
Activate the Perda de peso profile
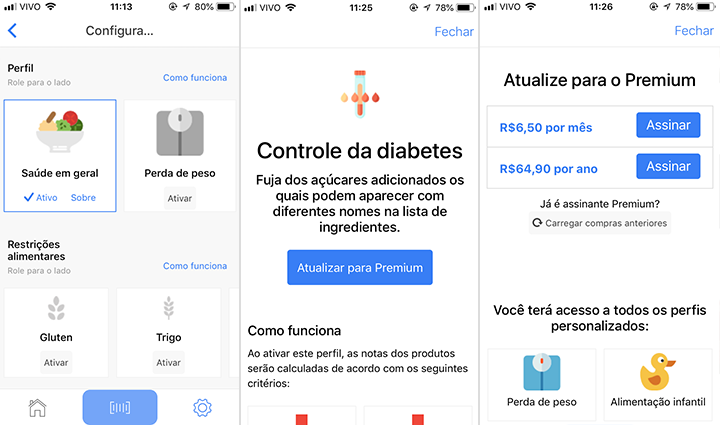(x=180, y=198)
